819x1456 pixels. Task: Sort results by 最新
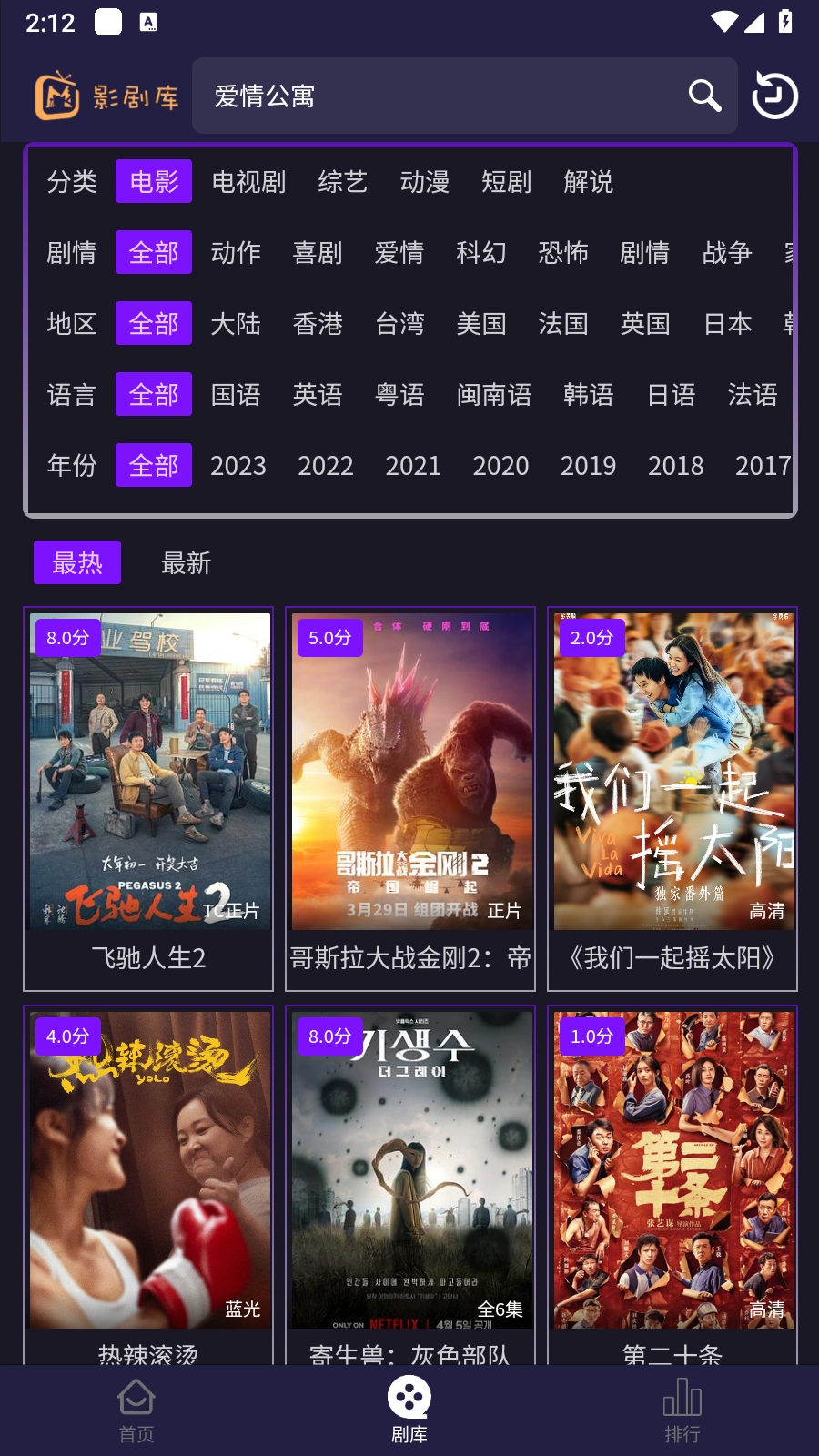pyautogui.click(x=187, y=563)
